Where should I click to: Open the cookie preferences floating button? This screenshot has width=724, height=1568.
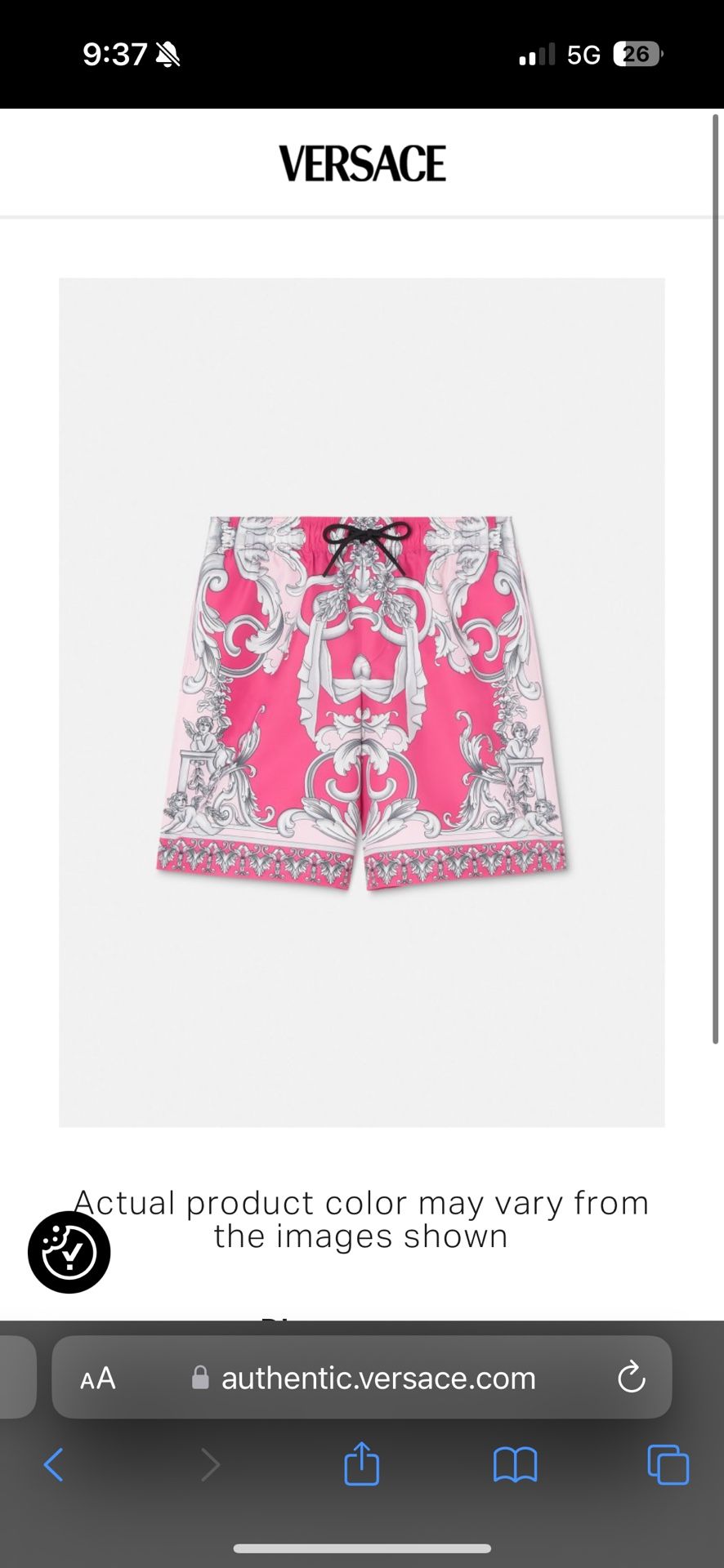tap(69, 1252)
